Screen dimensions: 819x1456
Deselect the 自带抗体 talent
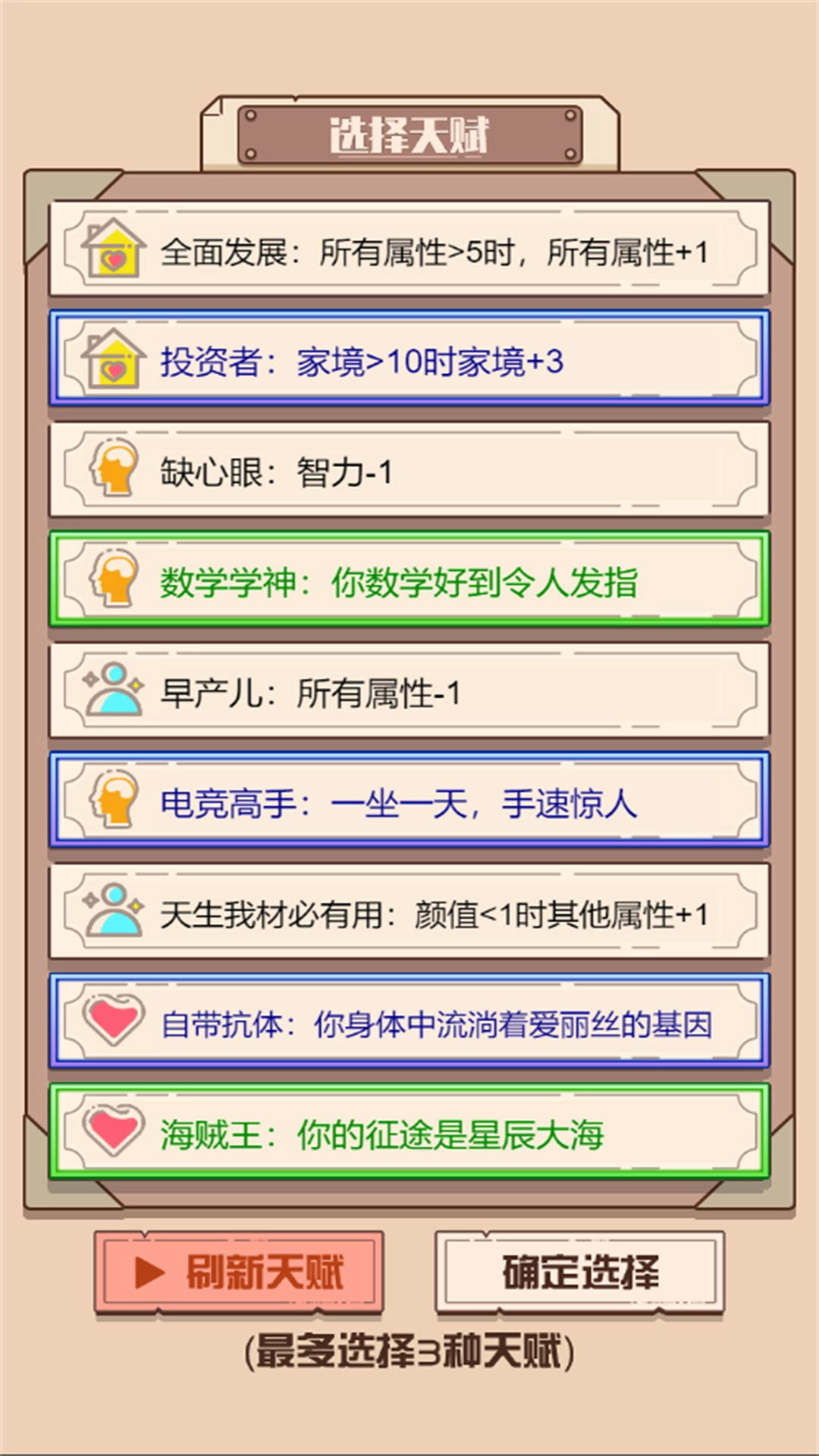click(x=409, y=1025)
